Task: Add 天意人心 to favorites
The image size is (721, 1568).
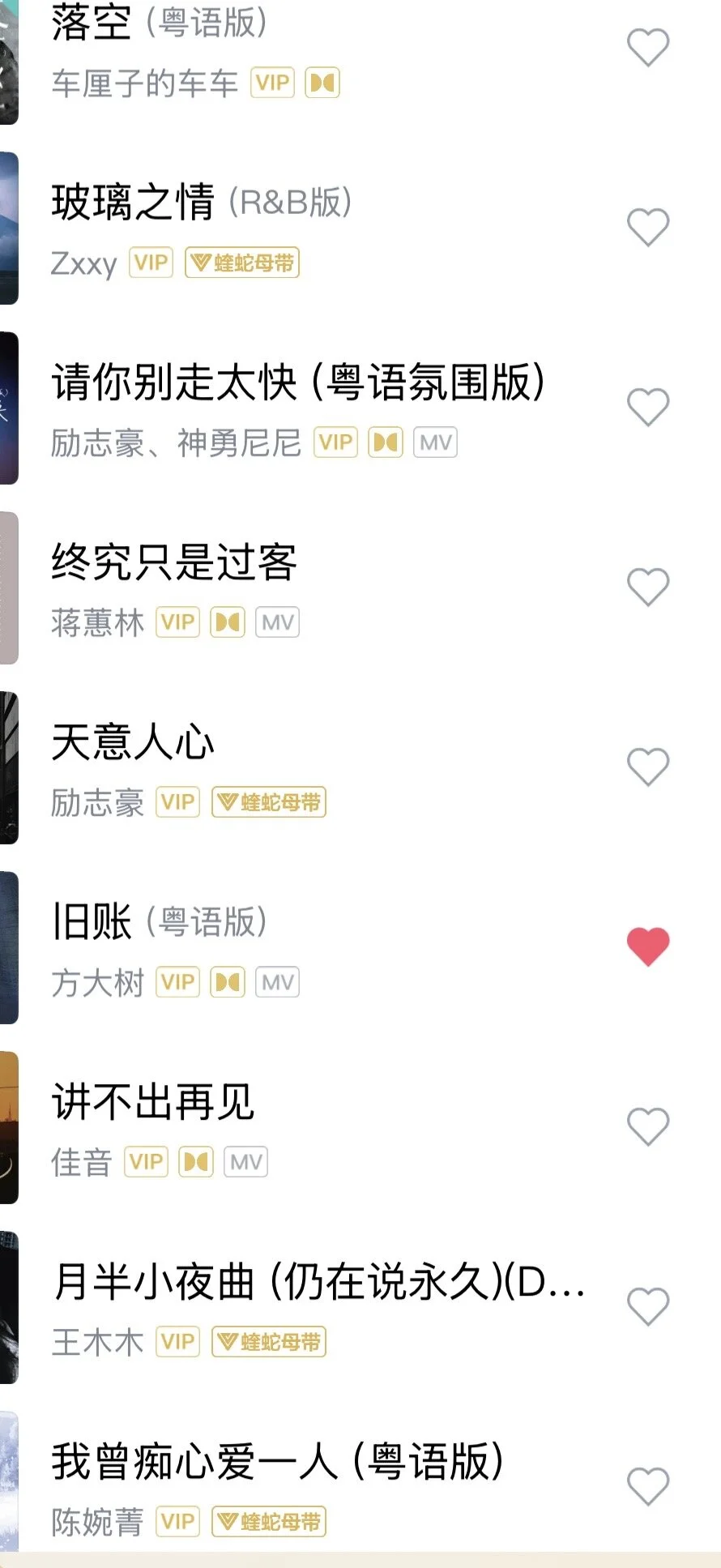Action: pyautogui.click(x=648, y=767)
